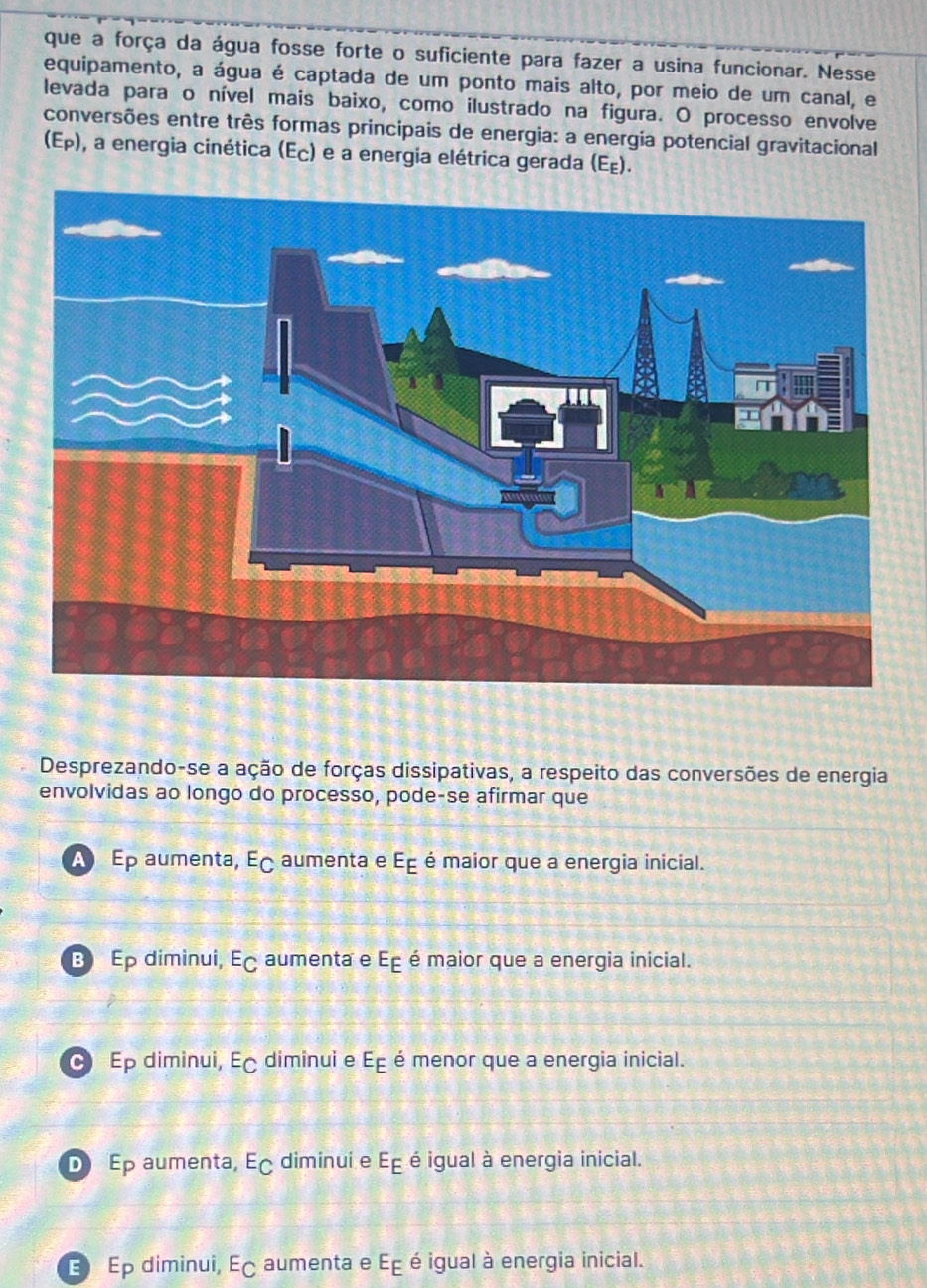Select answer option A

76,861
